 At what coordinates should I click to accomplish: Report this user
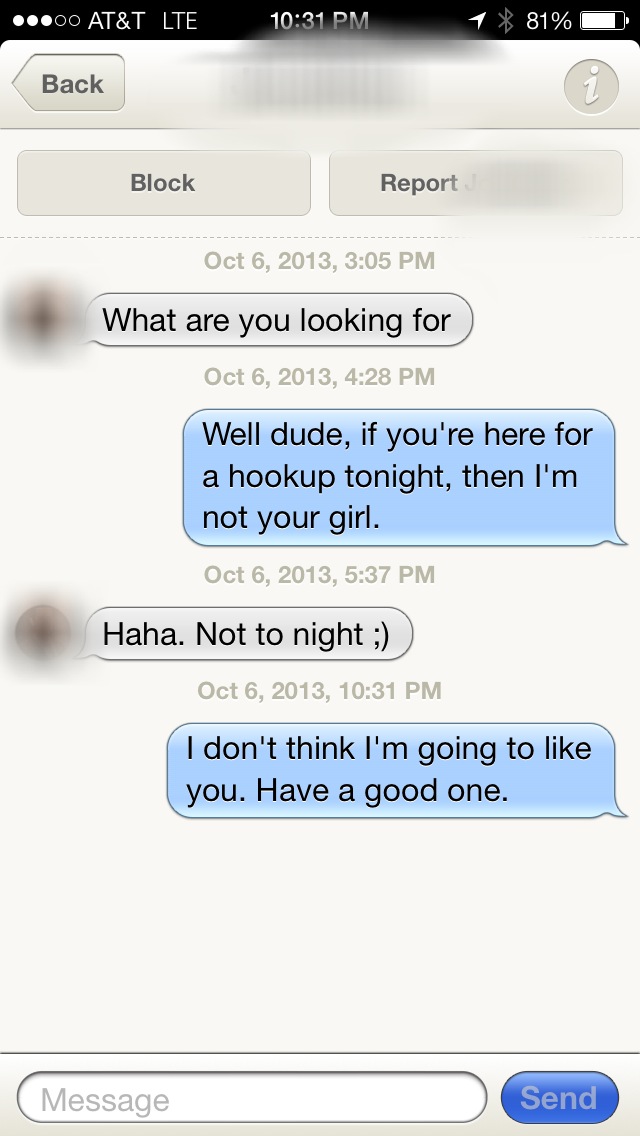(x=475, y=183)
